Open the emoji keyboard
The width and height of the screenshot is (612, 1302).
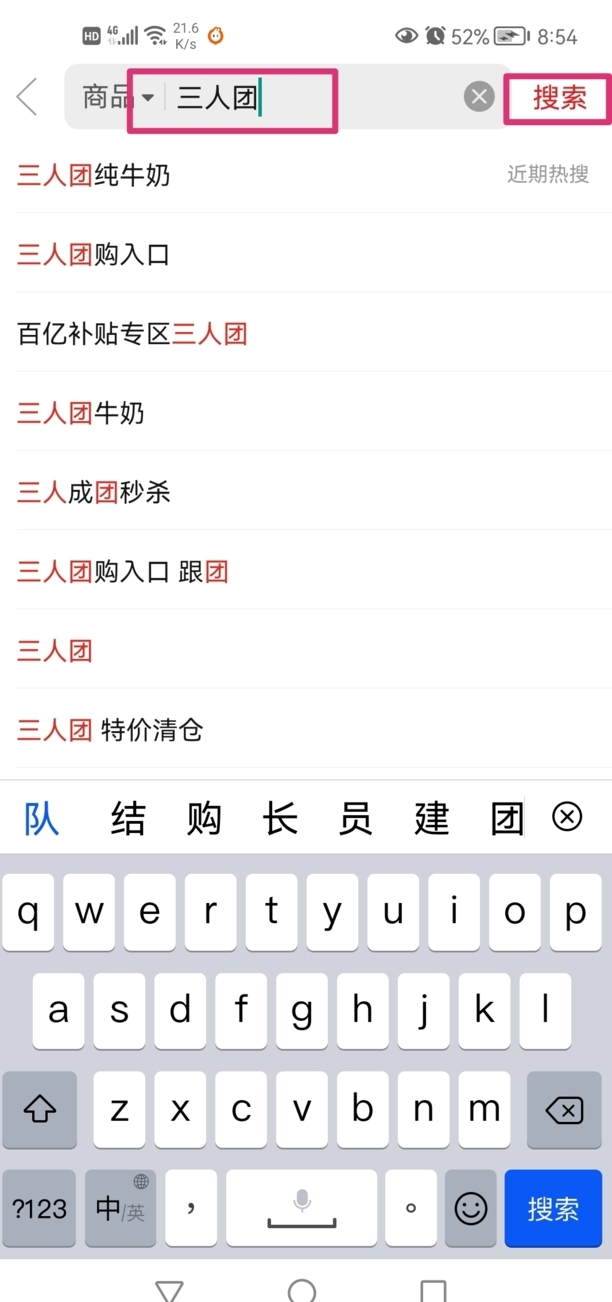(x=470, y=1208)
